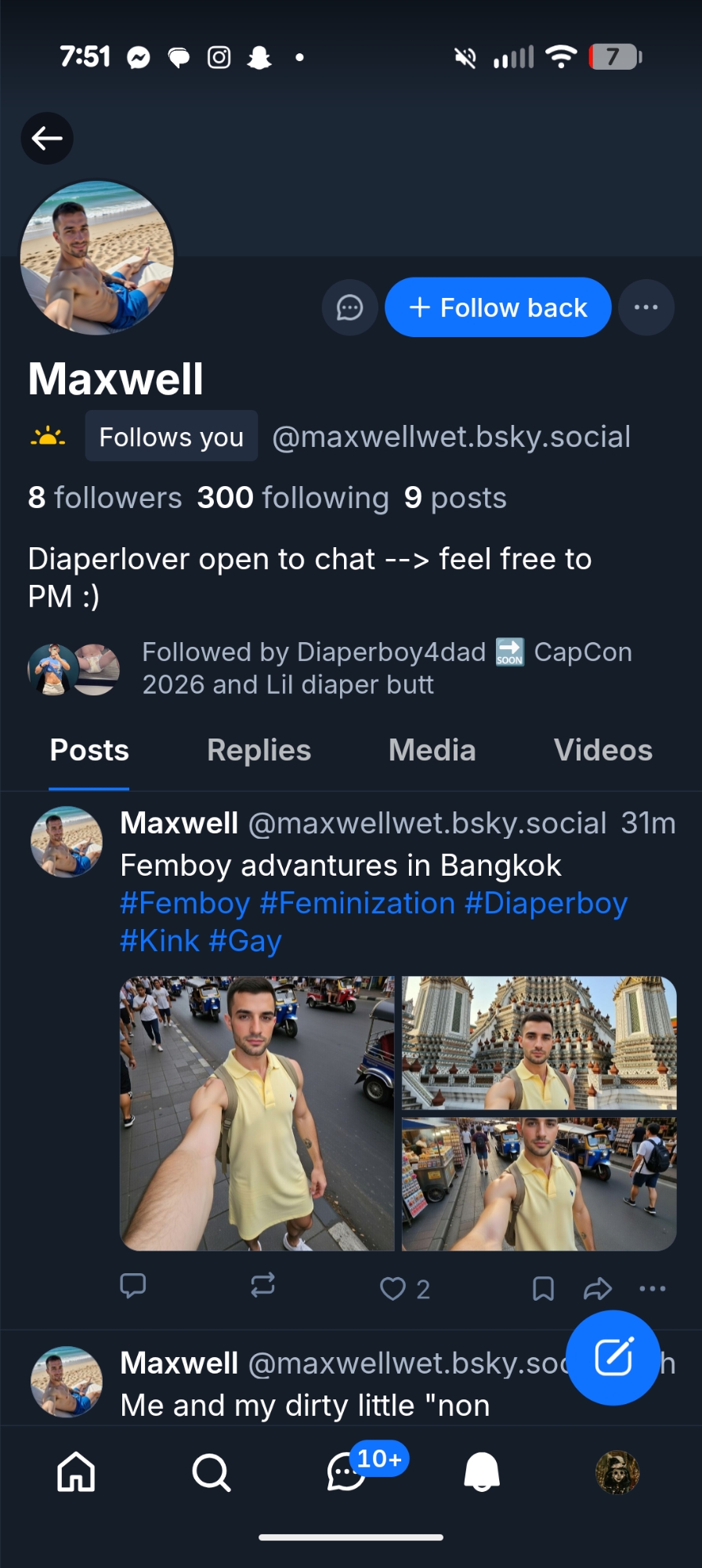
Task: Switch to the Replies tab
Action: pos(259,750)
